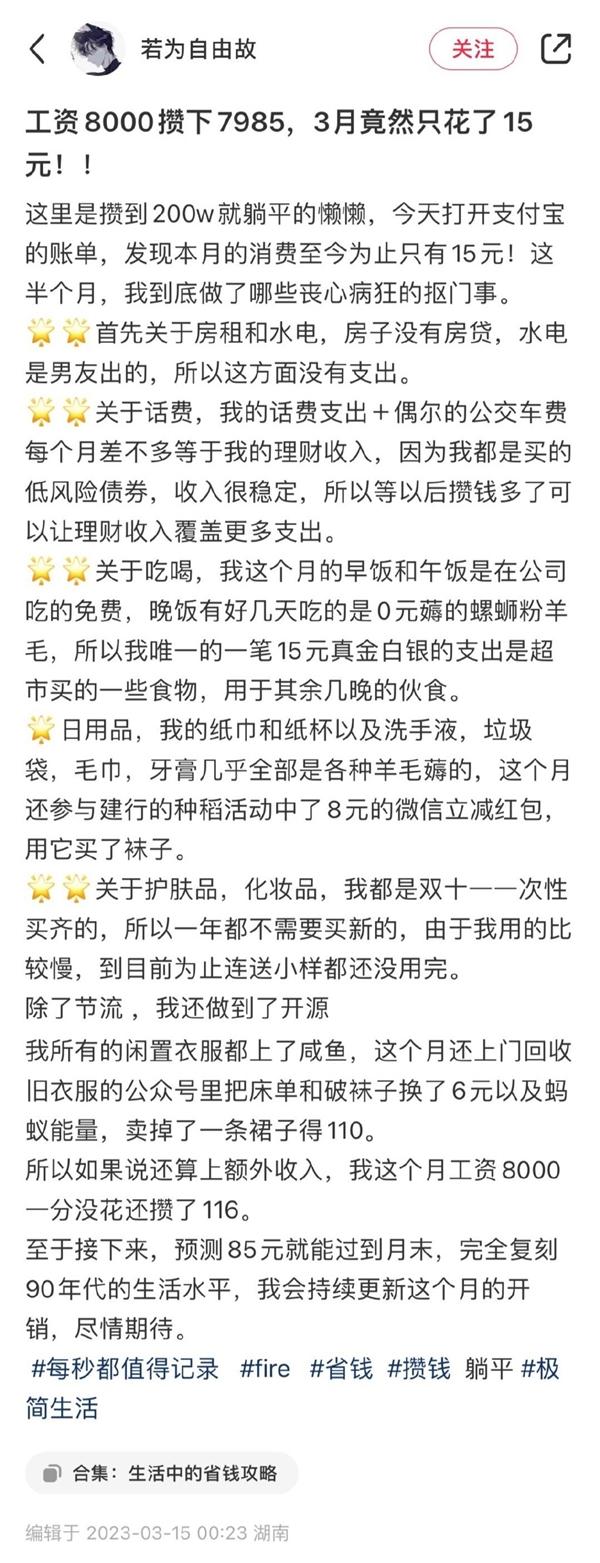
Task: Open profile of 若为自由故 via avatar
Action: tap(97, 49)
